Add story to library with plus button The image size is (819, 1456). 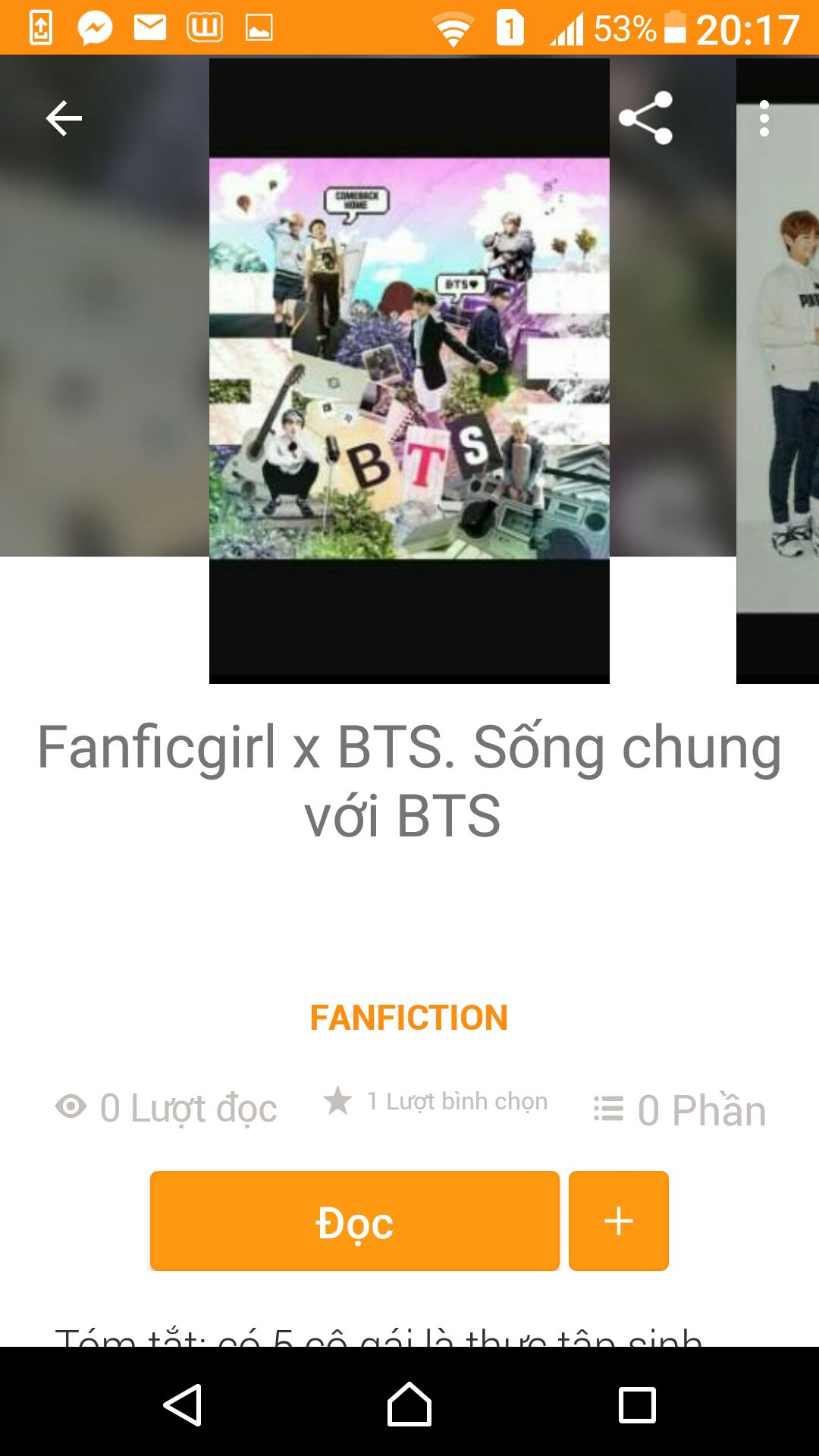coord(619,1221)
